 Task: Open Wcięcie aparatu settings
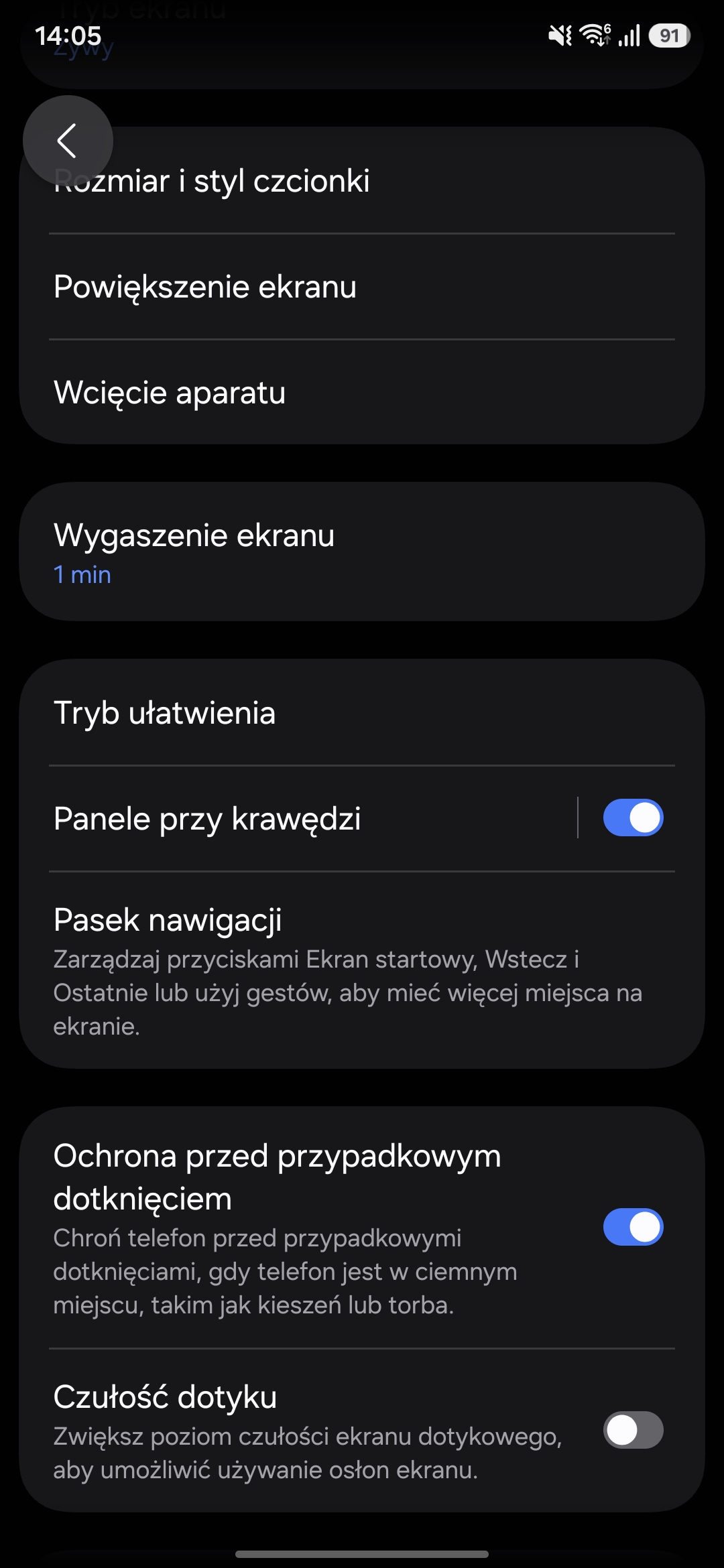point(362,393)
